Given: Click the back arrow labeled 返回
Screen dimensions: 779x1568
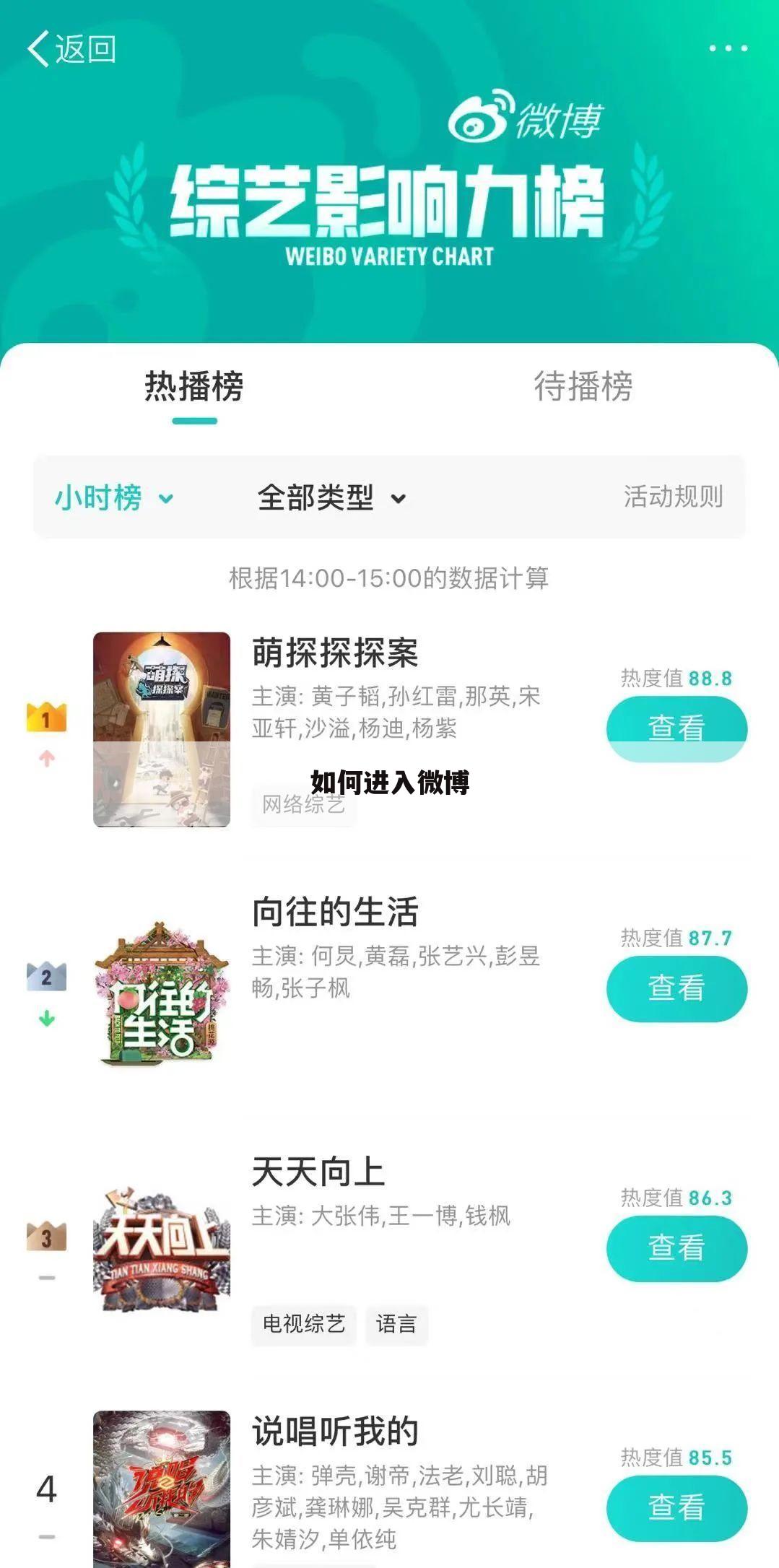Looking at the screenshot, I should click(x=74, y=49).
